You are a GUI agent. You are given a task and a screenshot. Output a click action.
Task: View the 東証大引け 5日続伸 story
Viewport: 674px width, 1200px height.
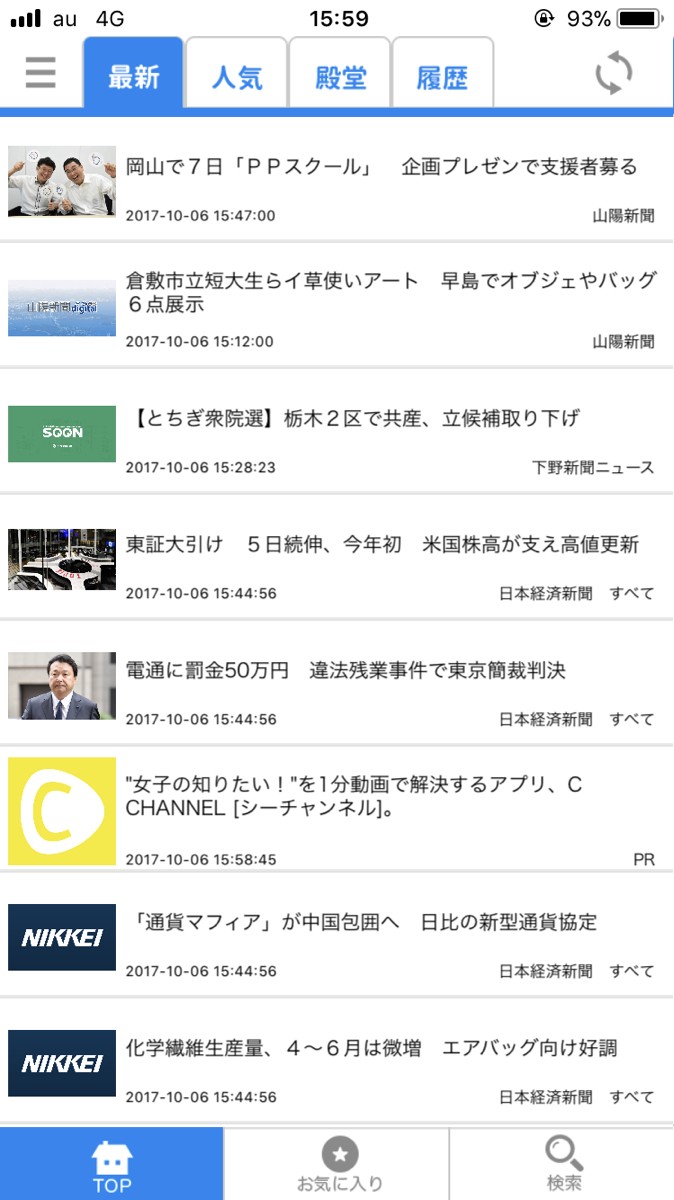coord(382,546)
